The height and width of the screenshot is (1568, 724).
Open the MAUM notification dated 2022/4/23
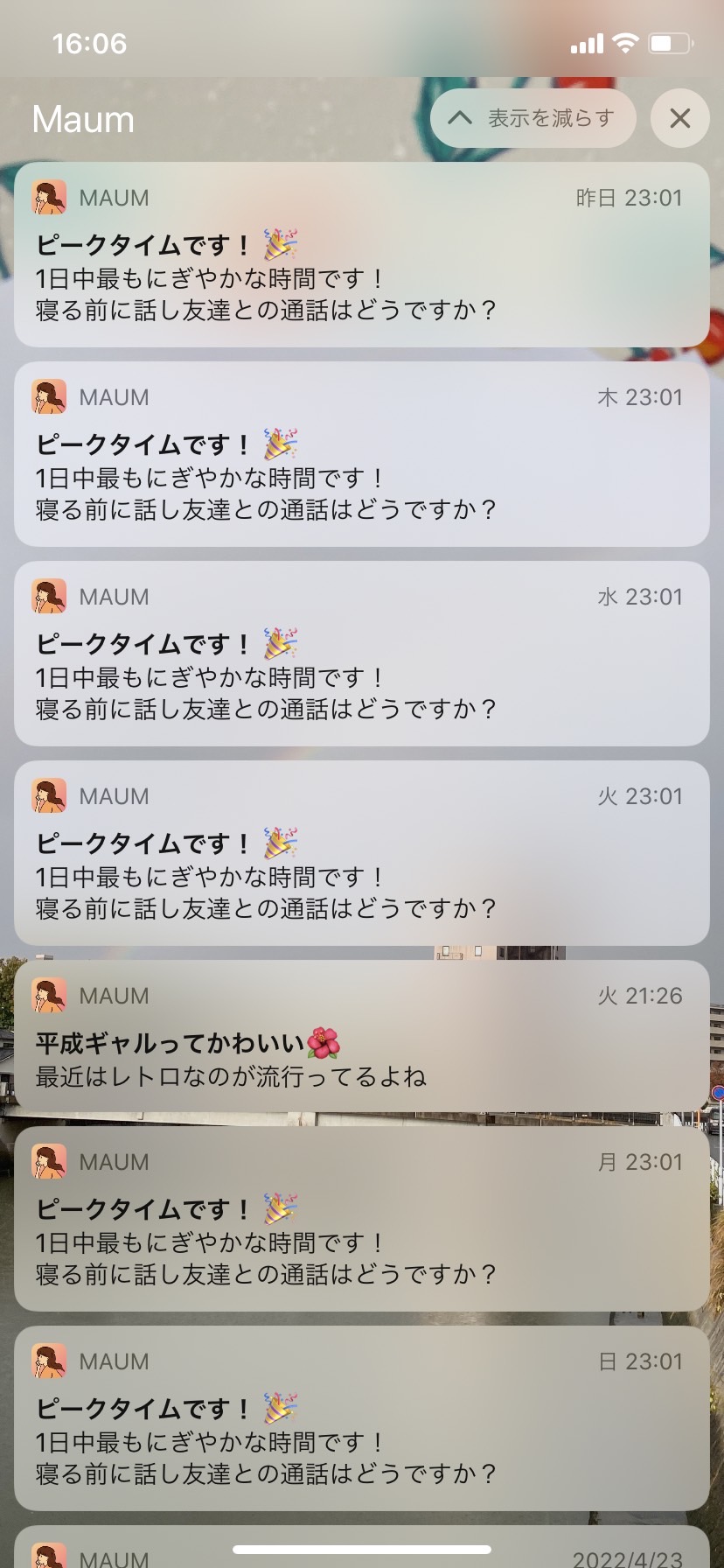click(x=362, y=1552)
